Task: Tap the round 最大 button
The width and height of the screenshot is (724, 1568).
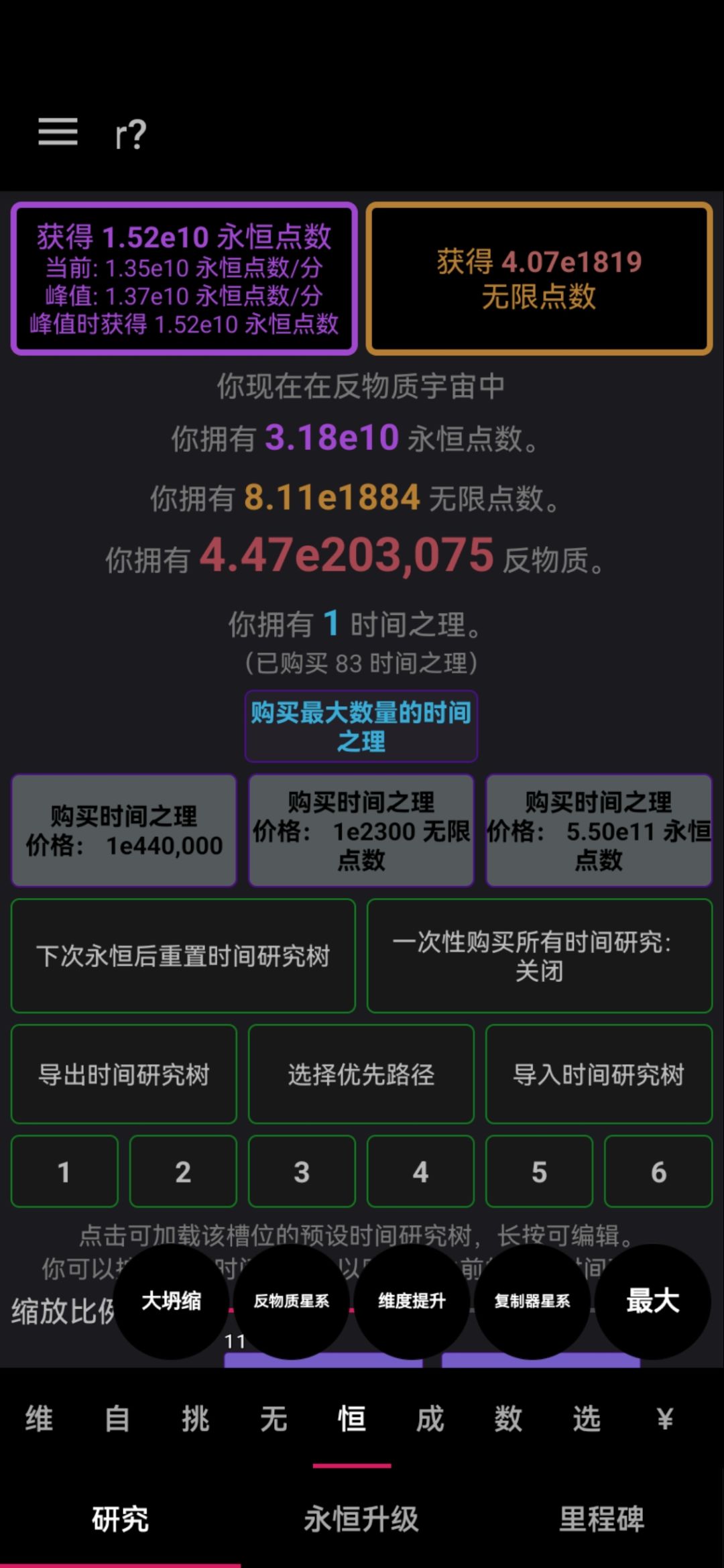Action: point(653,1302)
